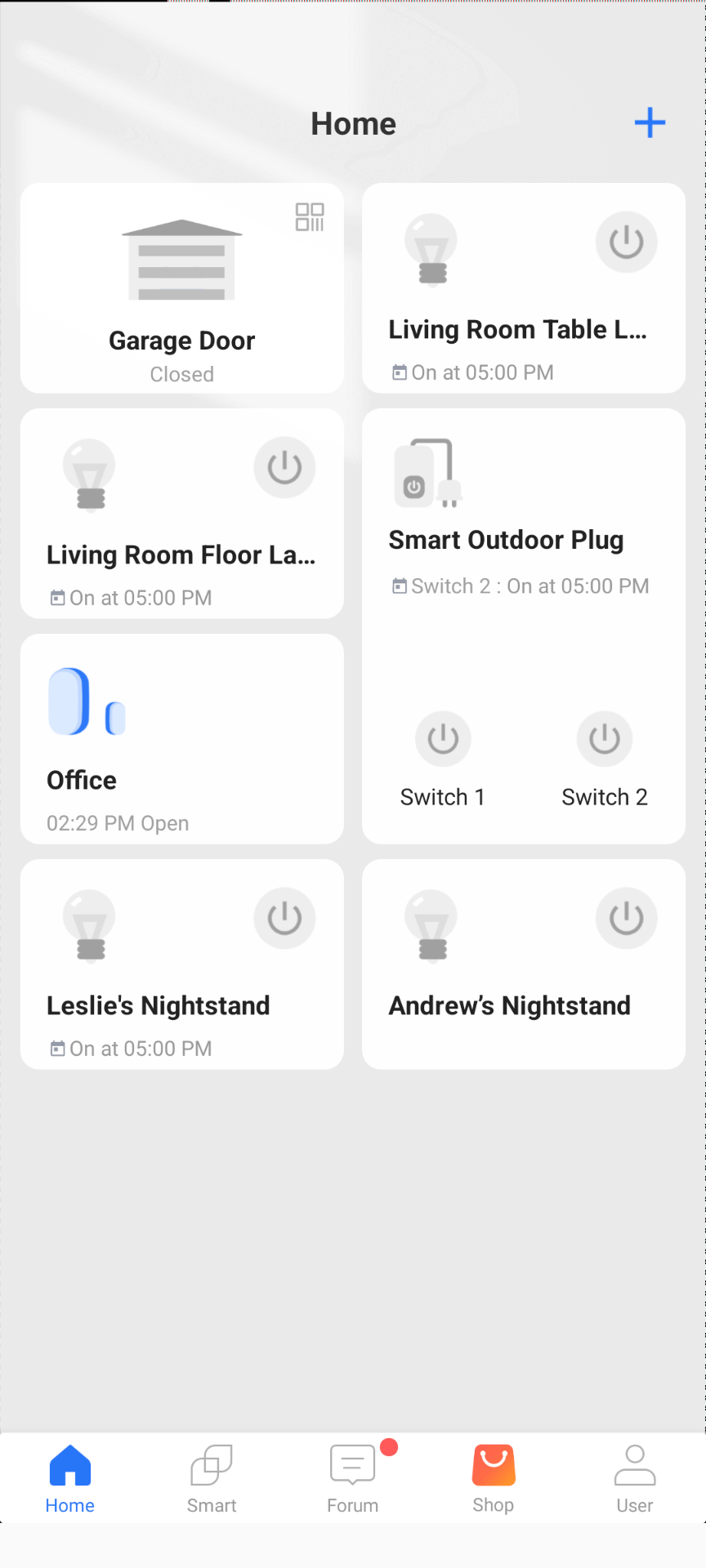Toggle power for Leslie's Nightstand
Image resolution: width=706 pixels, height=1568 pixels.
[x=284, y=919]
